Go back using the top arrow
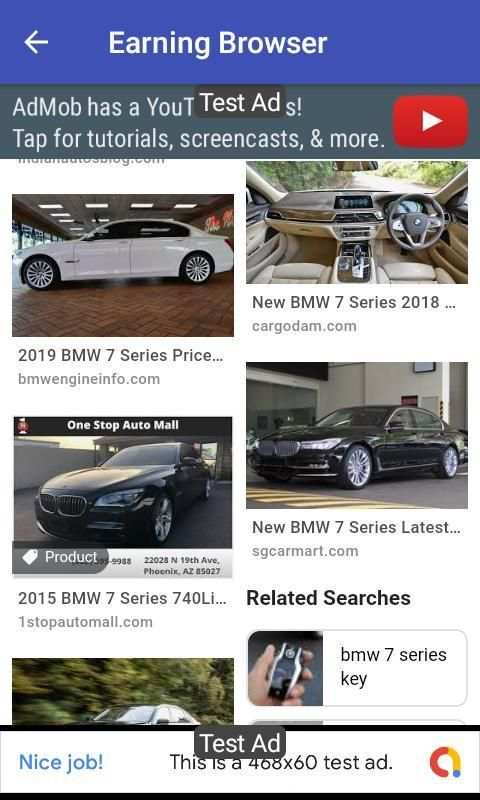Image resolution: width=480 pixels, height=800 pixels. click(36, 42)
